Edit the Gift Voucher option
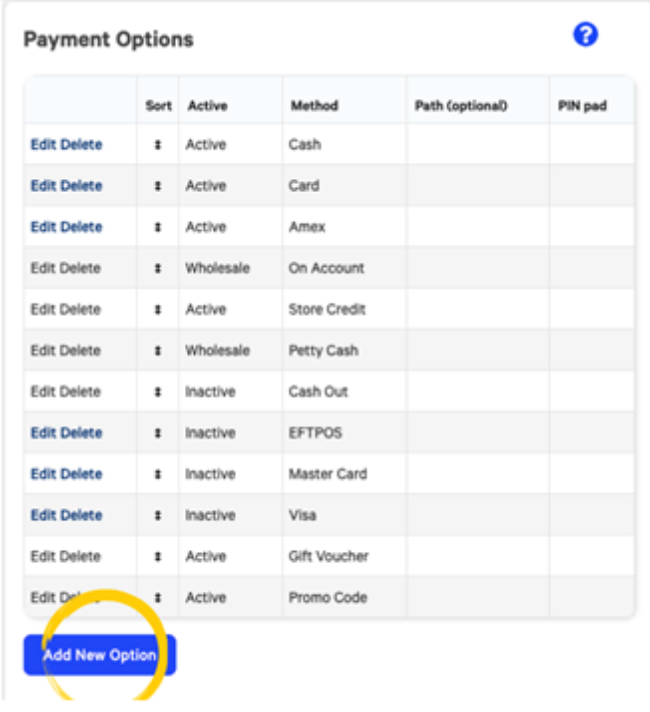The image size is (650, 712). click(x=43, y=556)
